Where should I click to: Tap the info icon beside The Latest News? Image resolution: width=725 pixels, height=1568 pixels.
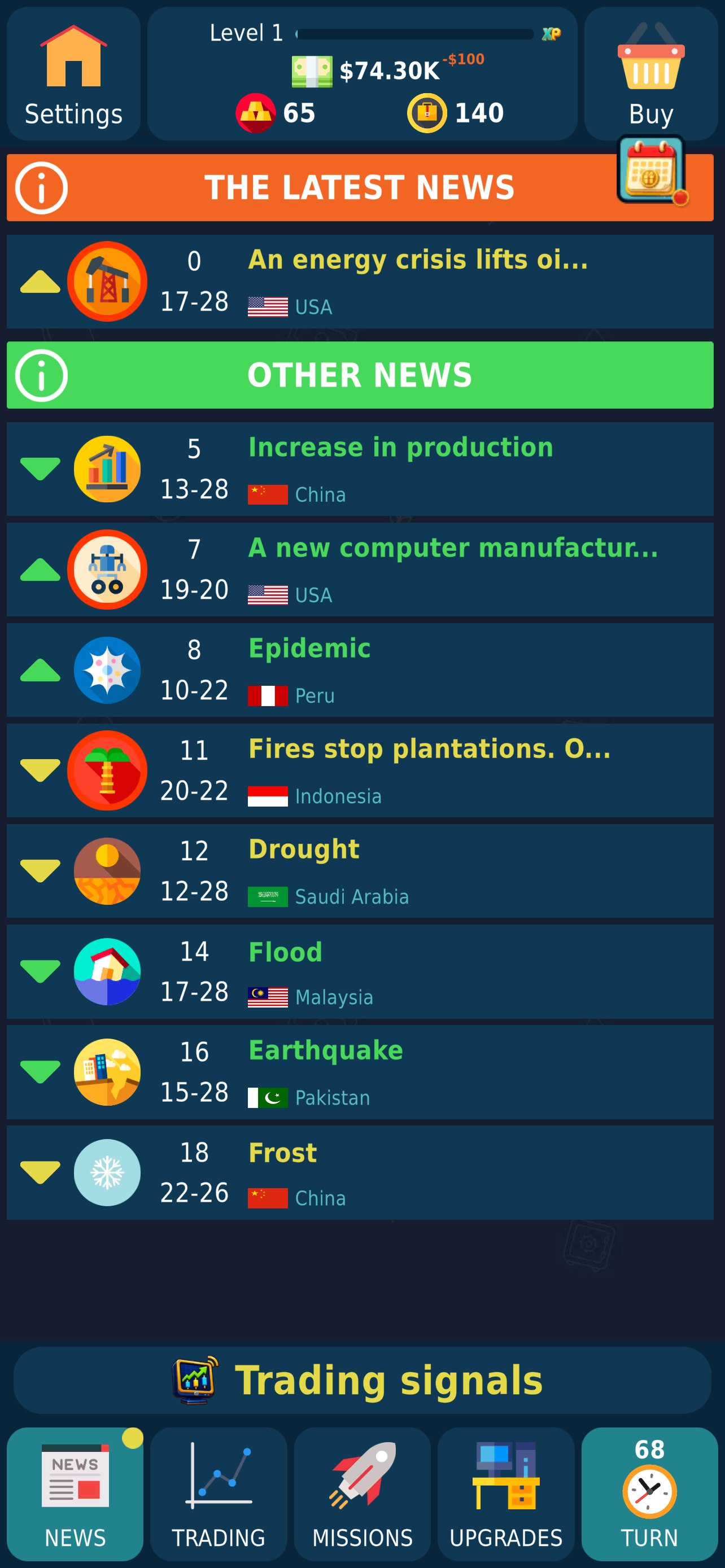pyautogui.click(x=41, y=187)
